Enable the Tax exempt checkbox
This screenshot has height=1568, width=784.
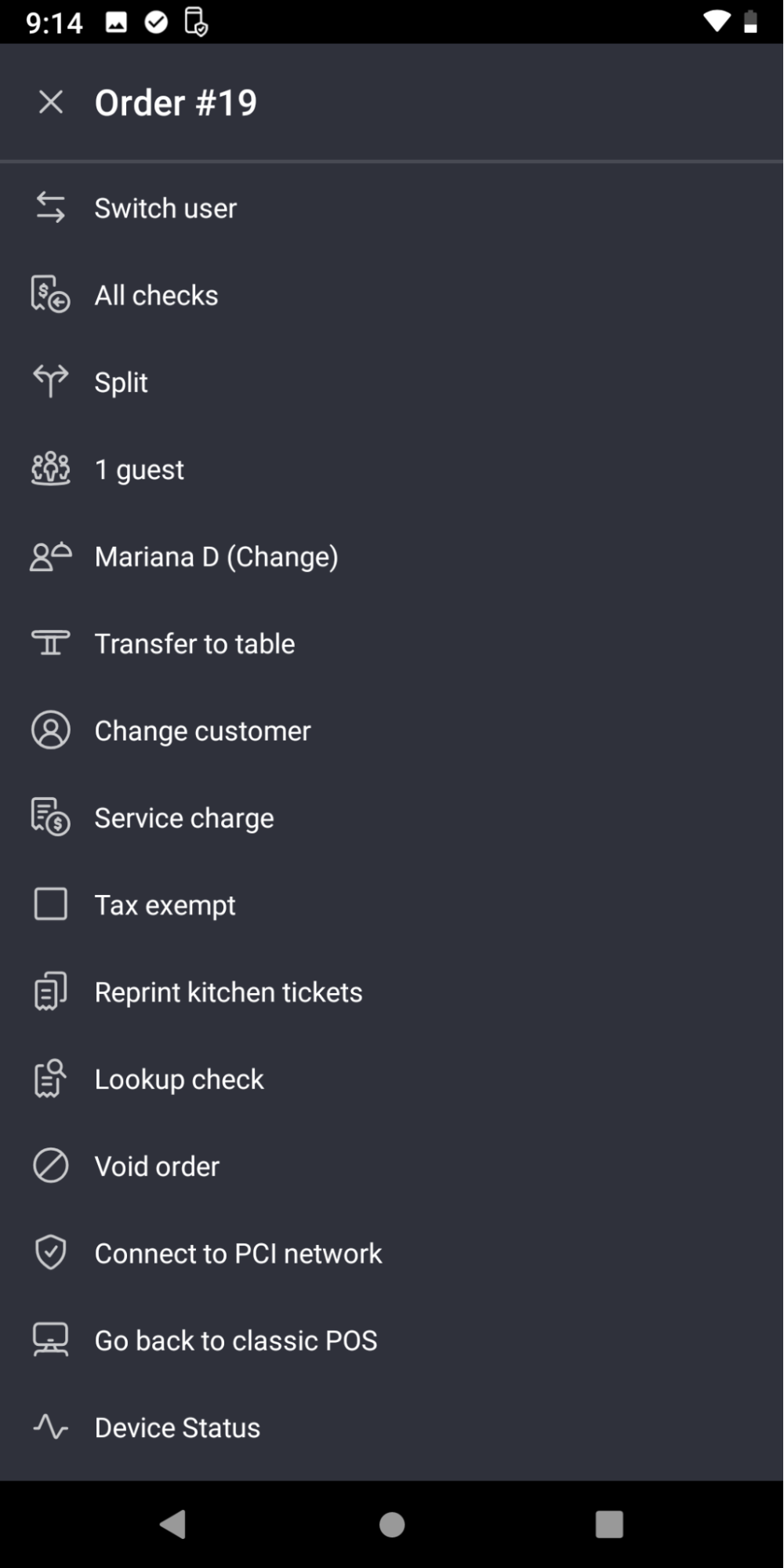coord(51,904)
